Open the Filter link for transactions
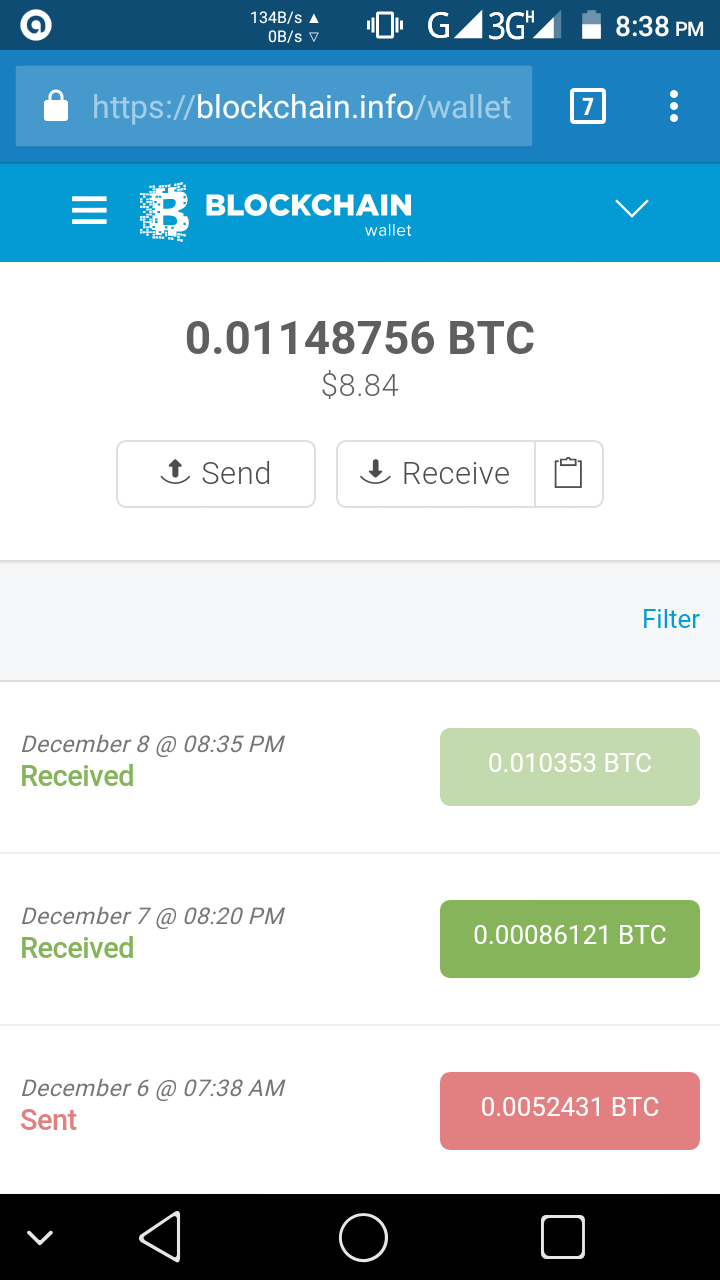 point(670,619)
